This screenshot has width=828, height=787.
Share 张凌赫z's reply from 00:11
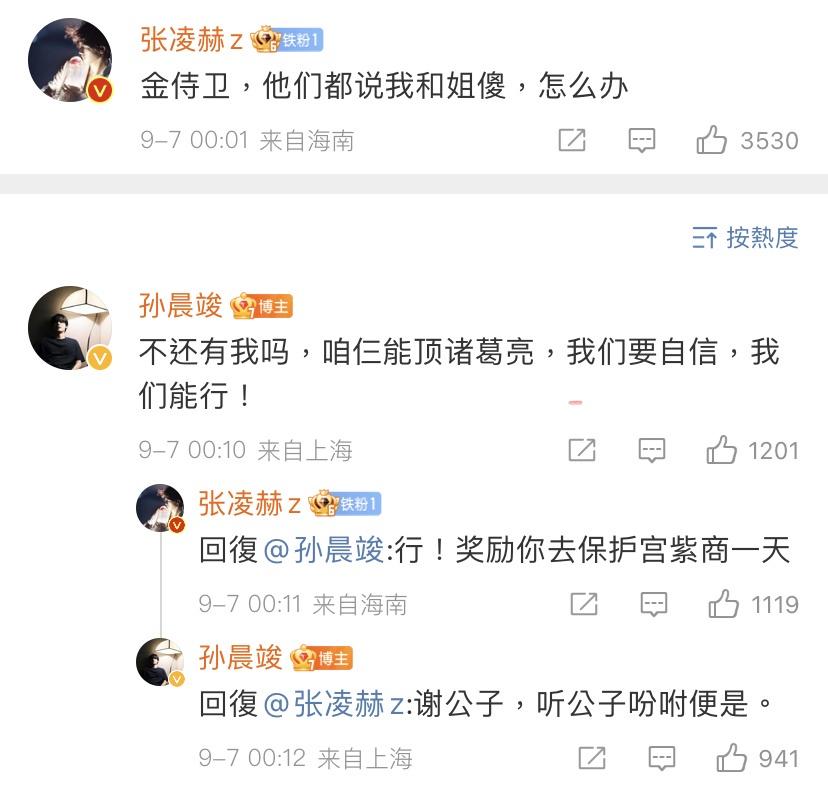(x=583, y=604)
